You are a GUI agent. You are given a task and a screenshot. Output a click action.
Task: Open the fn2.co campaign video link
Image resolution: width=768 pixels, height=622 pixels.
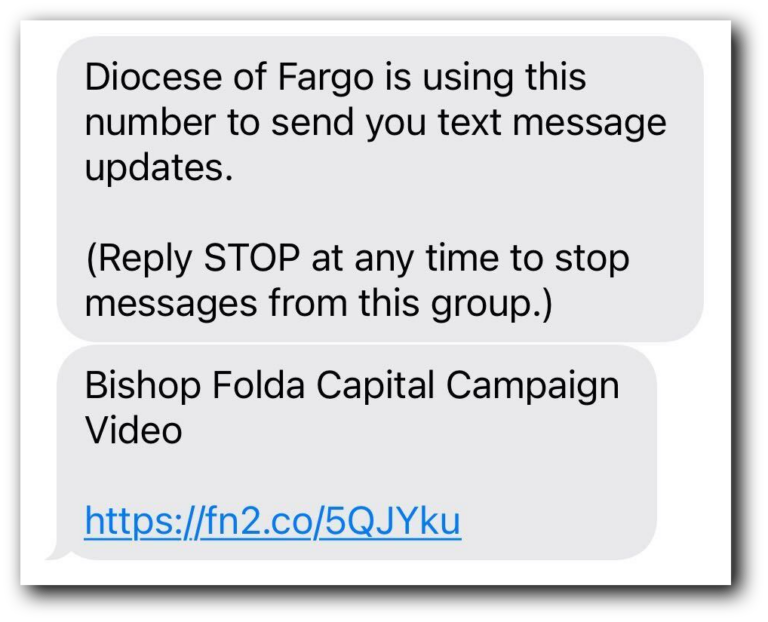272,521
